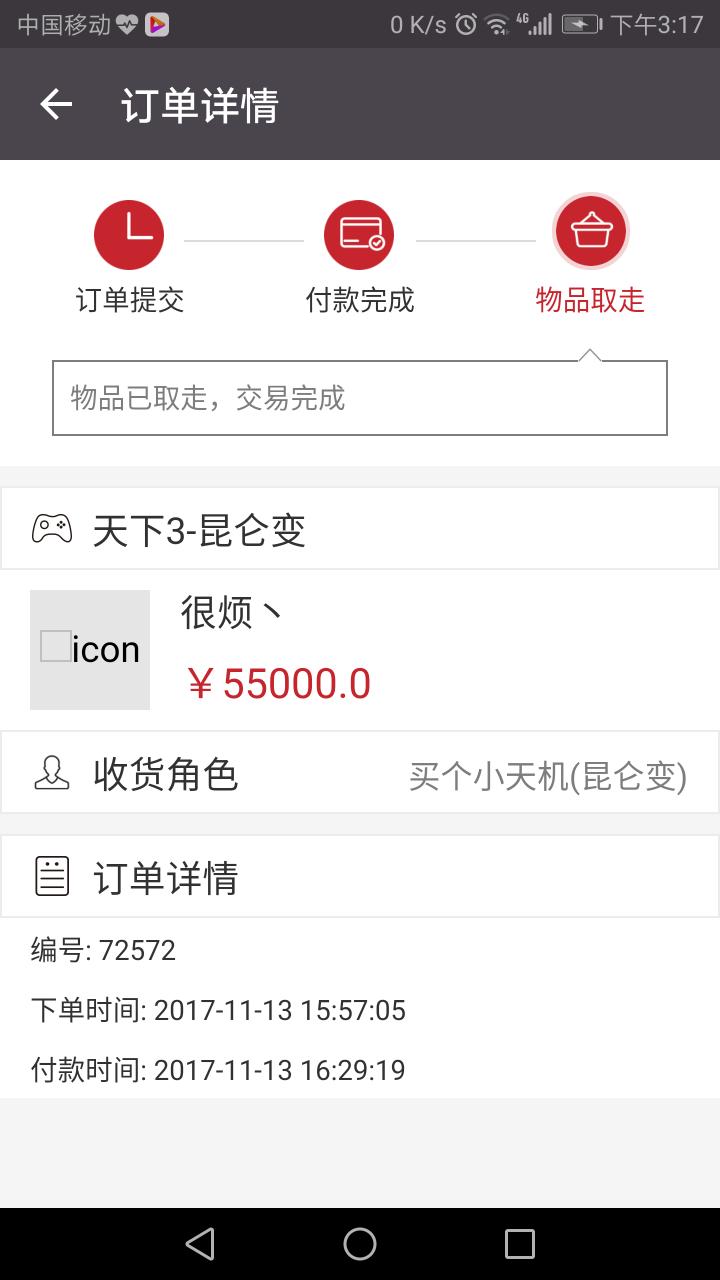Open system recent apps

[520, 1244]
